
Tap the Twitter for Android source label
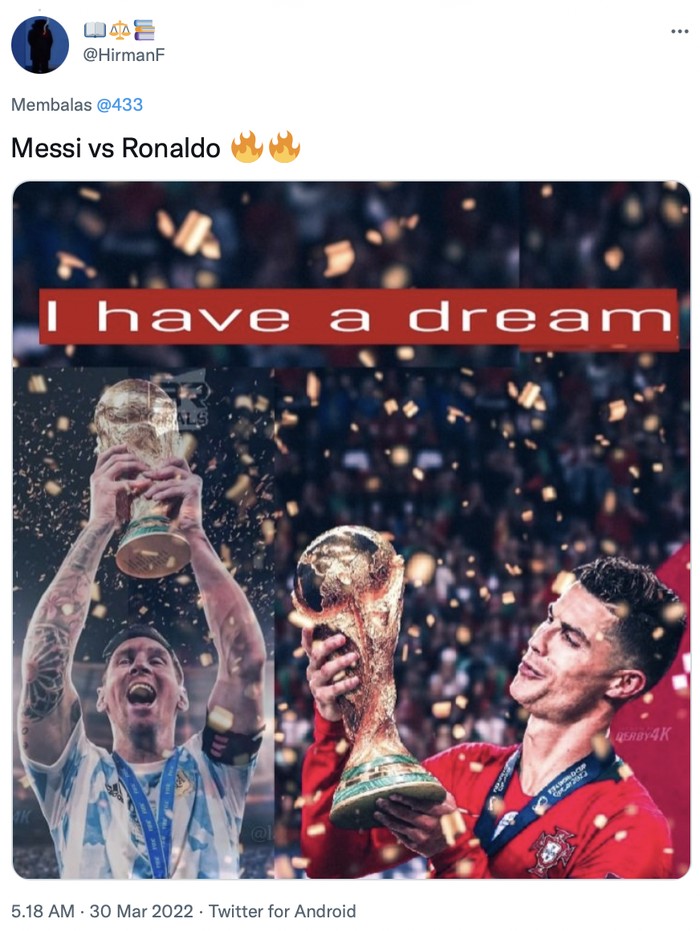point(284,911)
